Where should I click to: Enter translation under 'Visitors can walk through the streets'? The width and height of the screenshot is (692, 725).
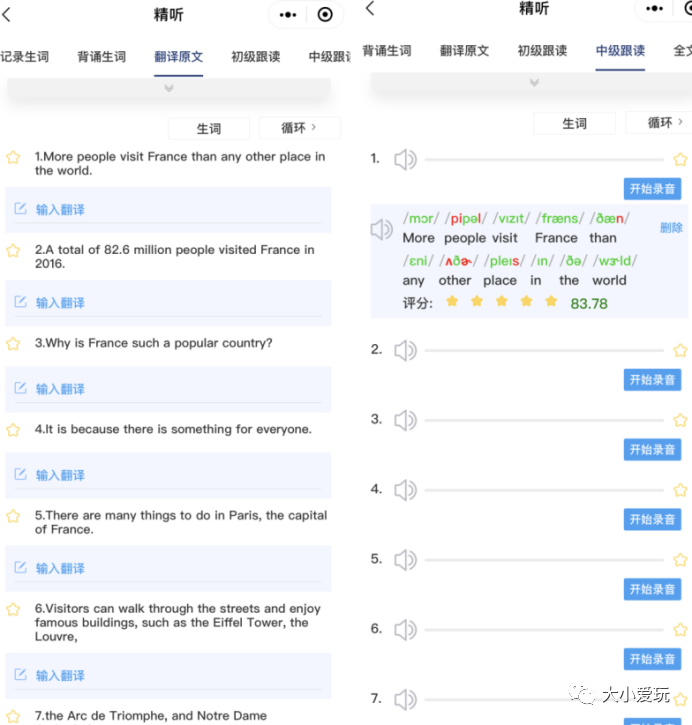(60, 676)
